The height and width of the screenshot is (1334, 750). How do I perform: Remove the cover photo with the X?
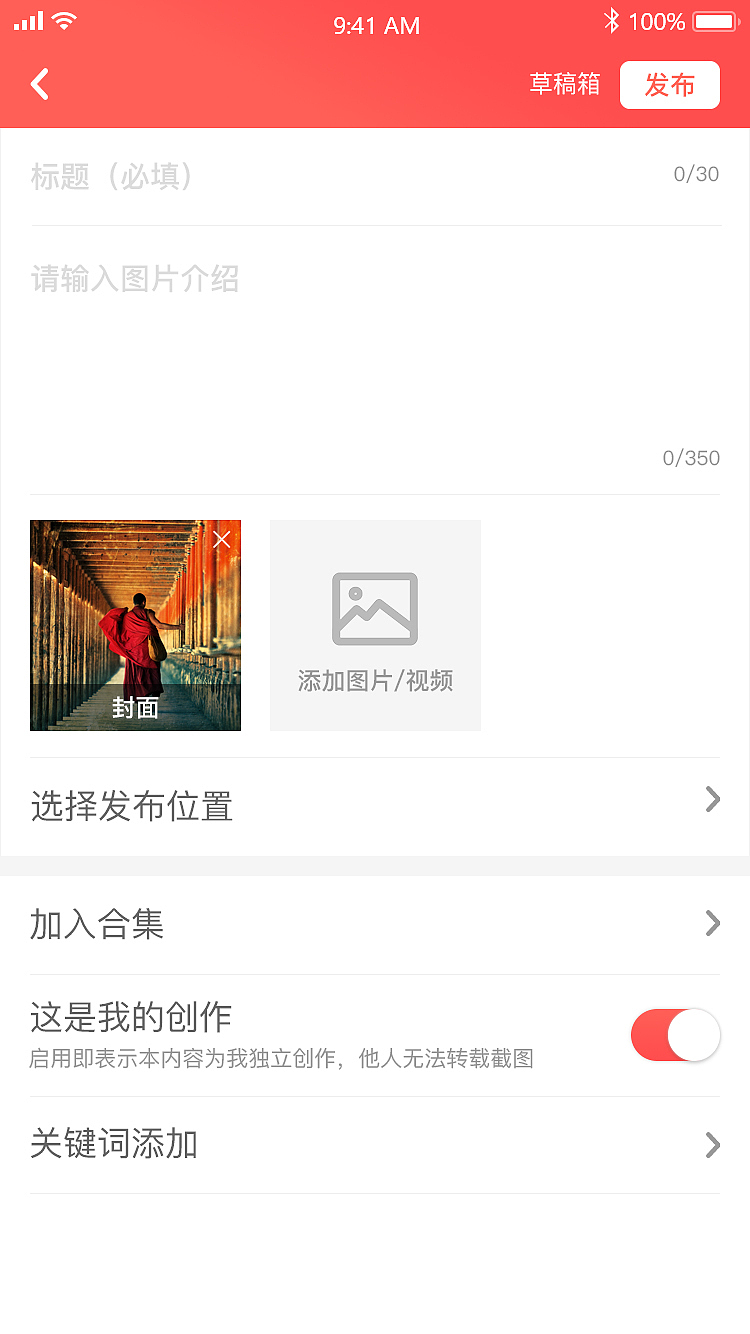click(x=222, y=540)
